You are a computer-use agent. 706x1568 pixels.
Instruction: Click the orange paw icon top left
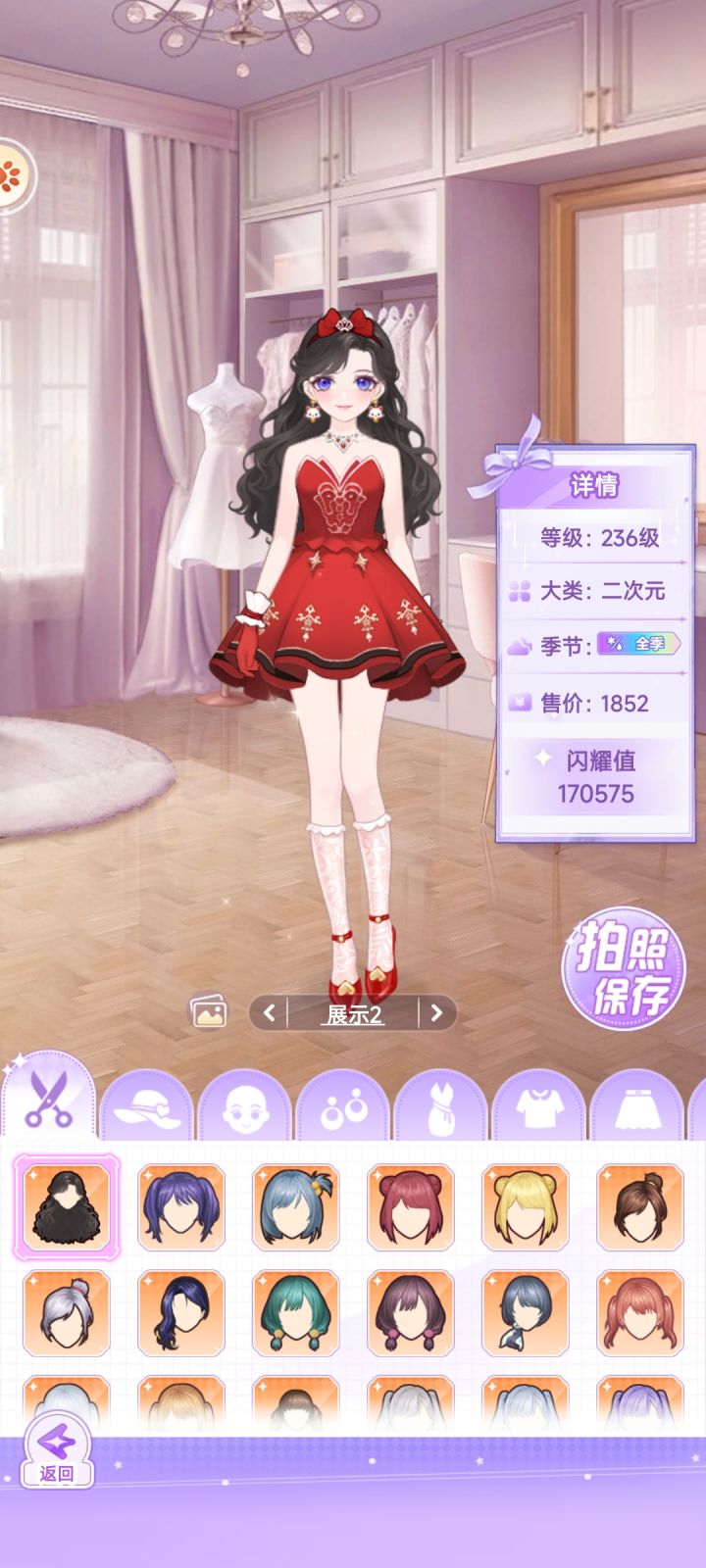tap(18, 174)
